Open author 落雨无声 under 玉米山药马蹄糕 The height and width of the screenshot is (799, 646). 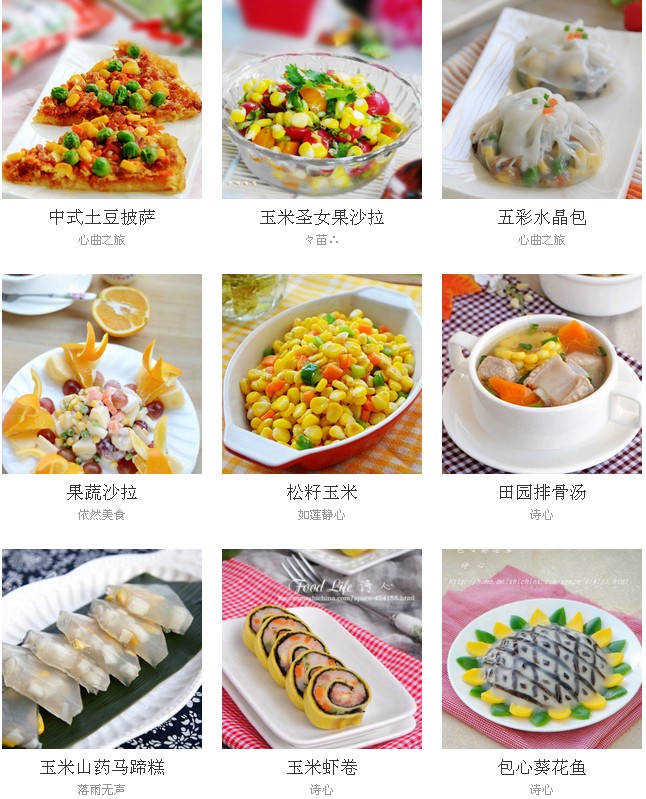pyautogui.click(x=101, y=789)
